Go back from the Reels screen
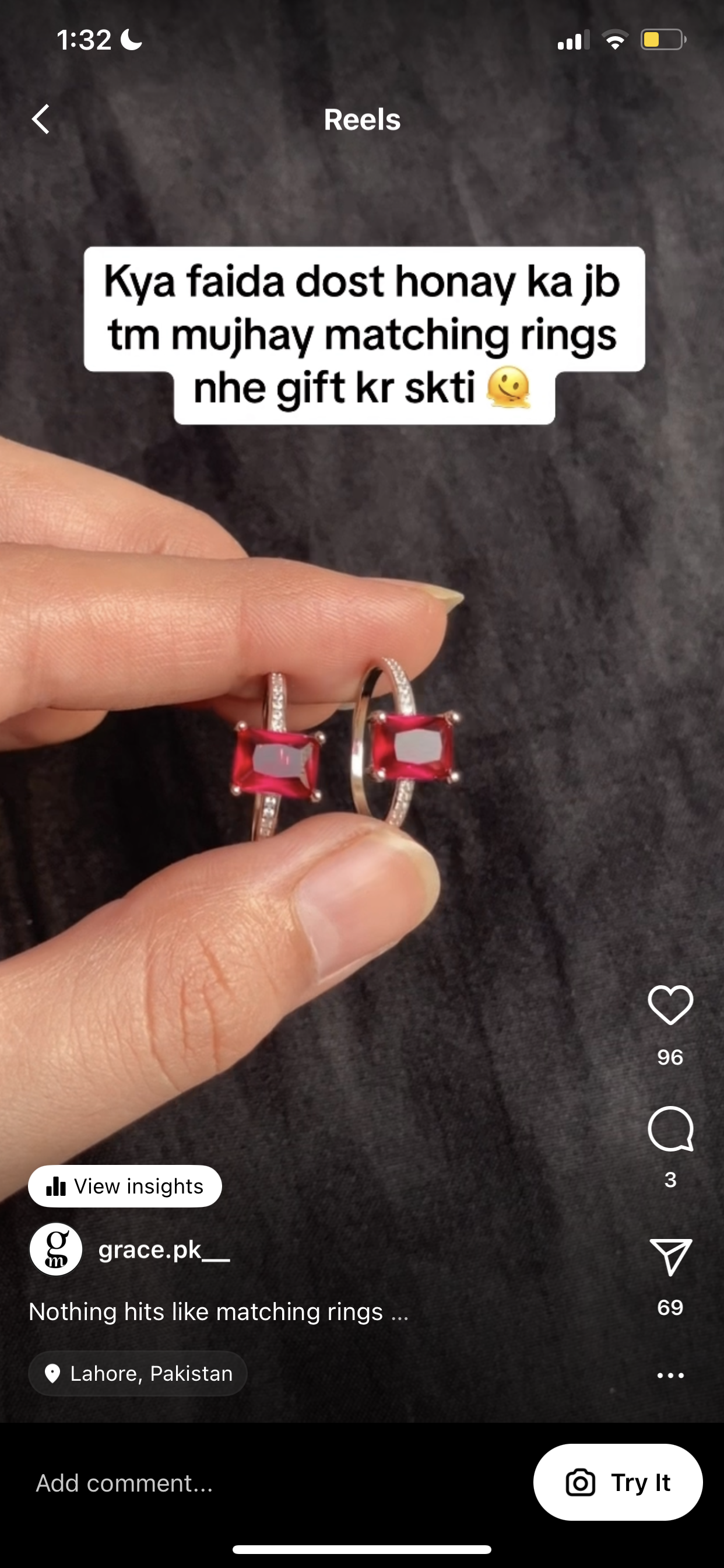The width and height of the screenshot is (724, 1568). 41,118
